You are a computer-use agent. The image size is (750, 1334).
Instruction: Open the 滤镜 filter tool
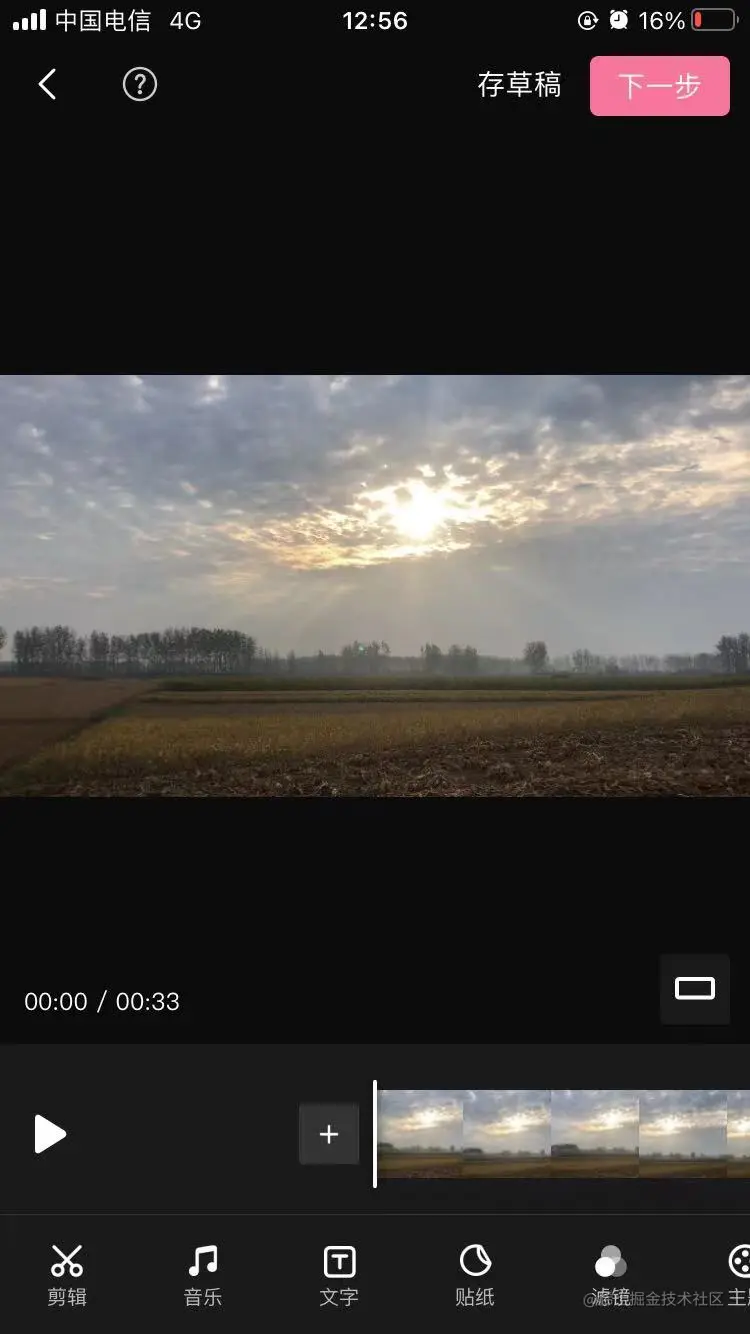(610, 1274)
